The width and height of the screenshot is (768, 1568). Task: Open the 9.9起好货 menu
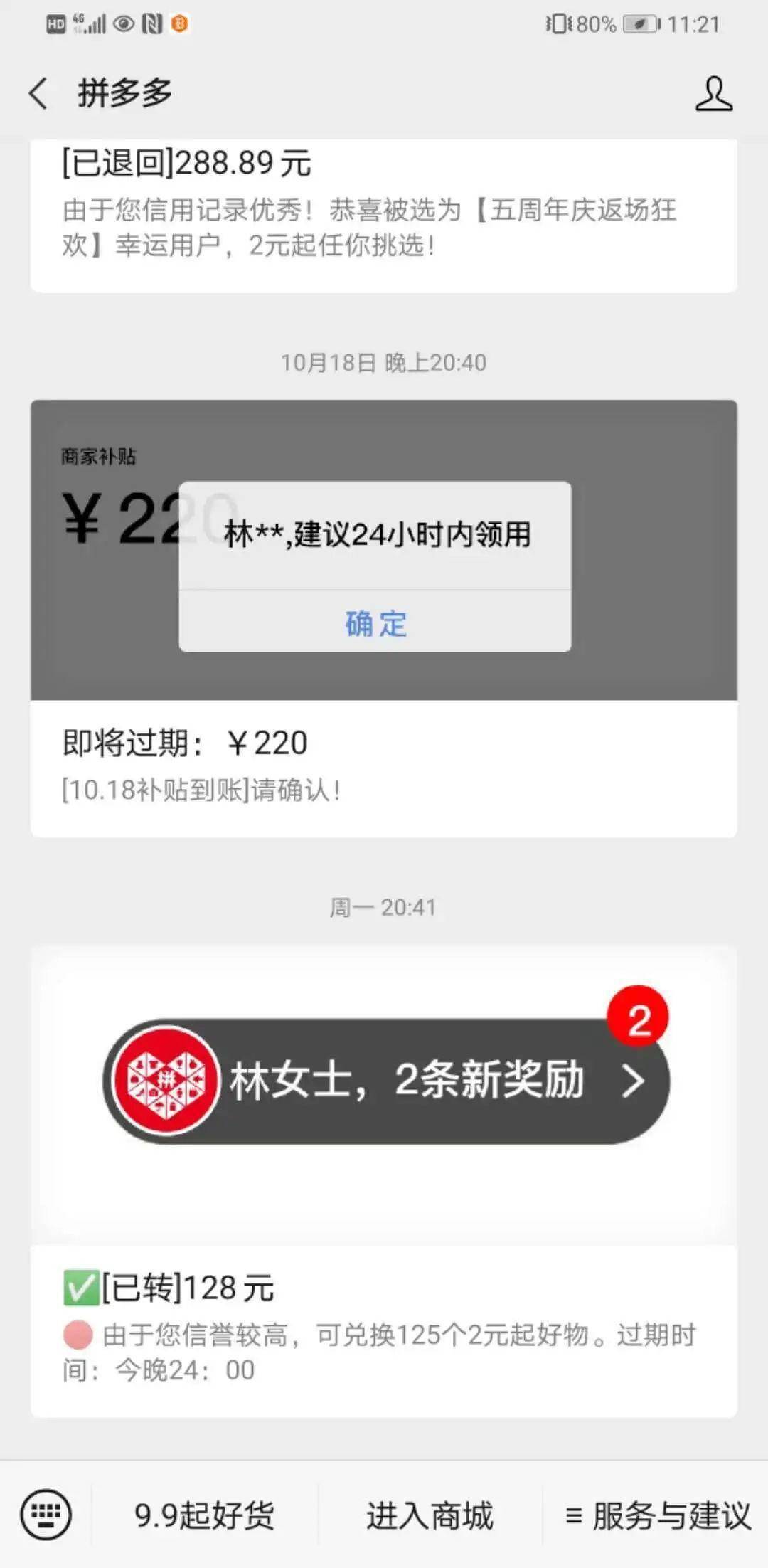point(205,1515)
